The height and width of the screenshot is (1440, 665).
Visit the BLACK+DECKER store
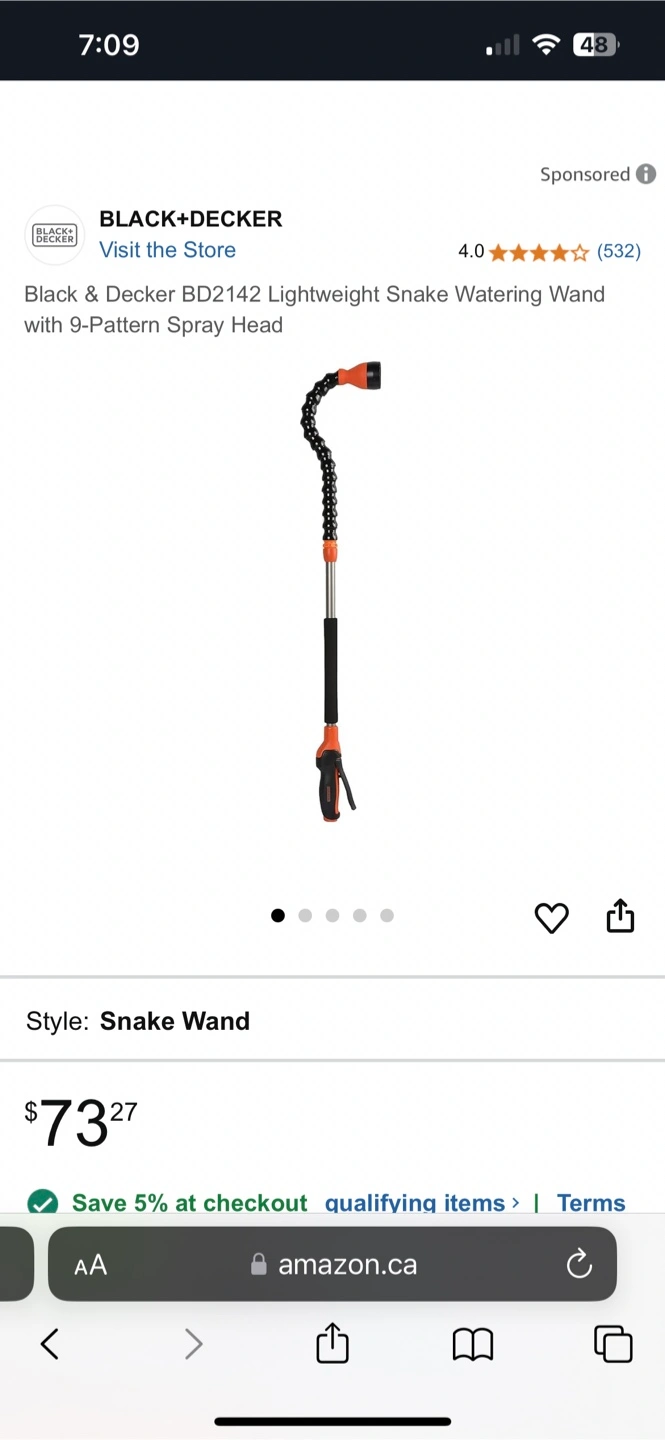(167, 250)
